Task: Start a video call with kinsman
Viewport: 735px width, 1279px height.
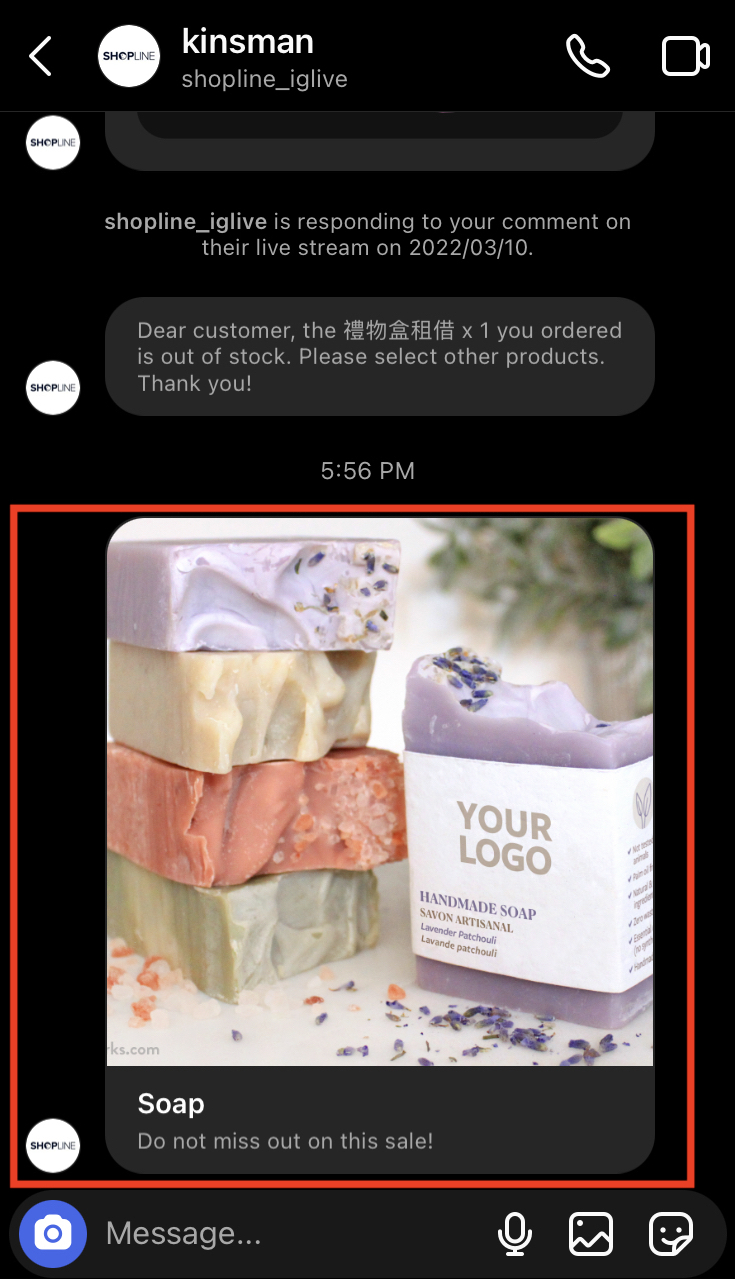Action: coord(686,56)
